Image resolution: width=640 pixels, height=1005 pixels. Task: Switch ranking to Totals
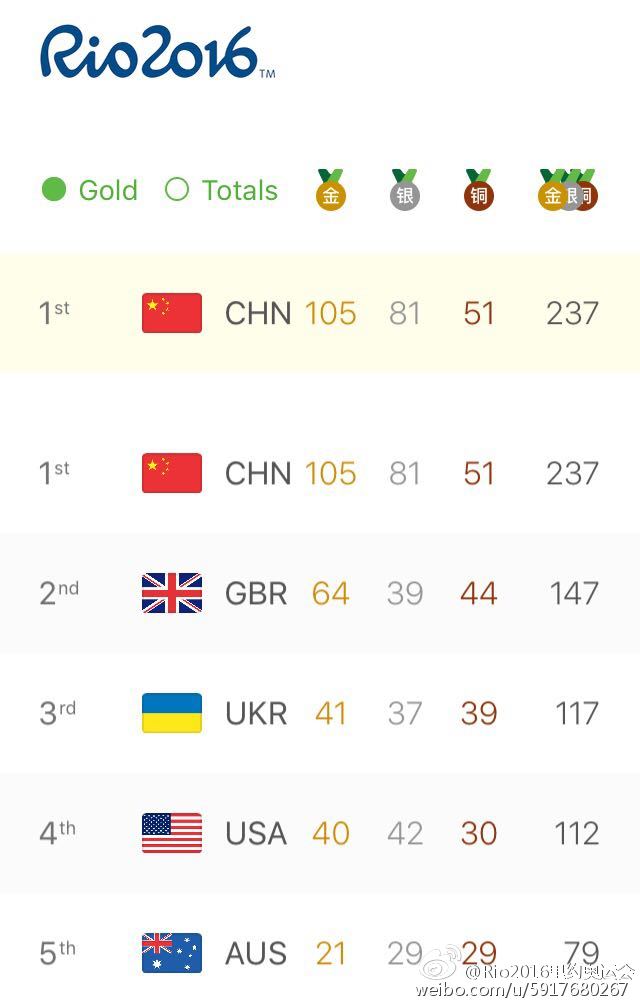click(221, 190)
